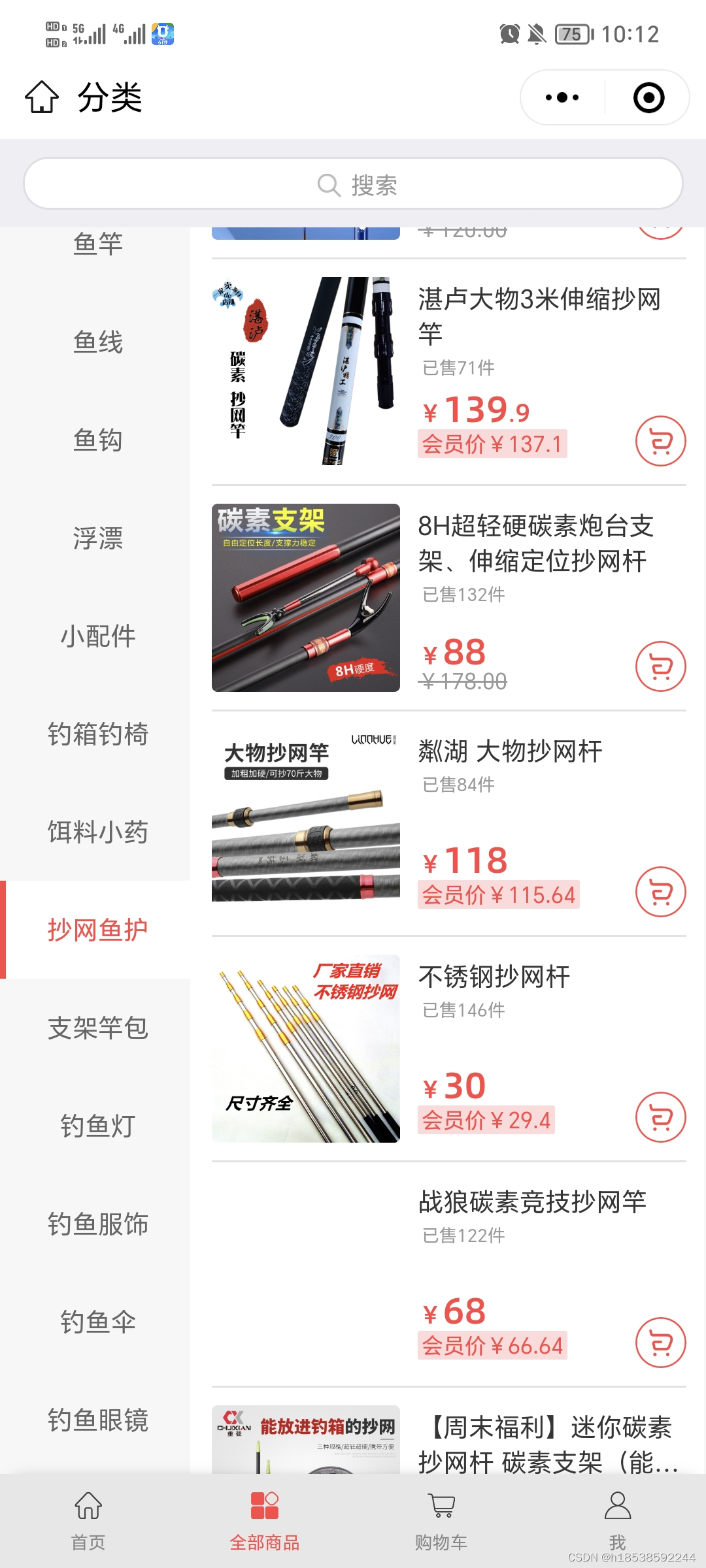Viewport: 706px width, 1568px height.
Task: Open the 支架竿包 category
Action: [97, 1028]
